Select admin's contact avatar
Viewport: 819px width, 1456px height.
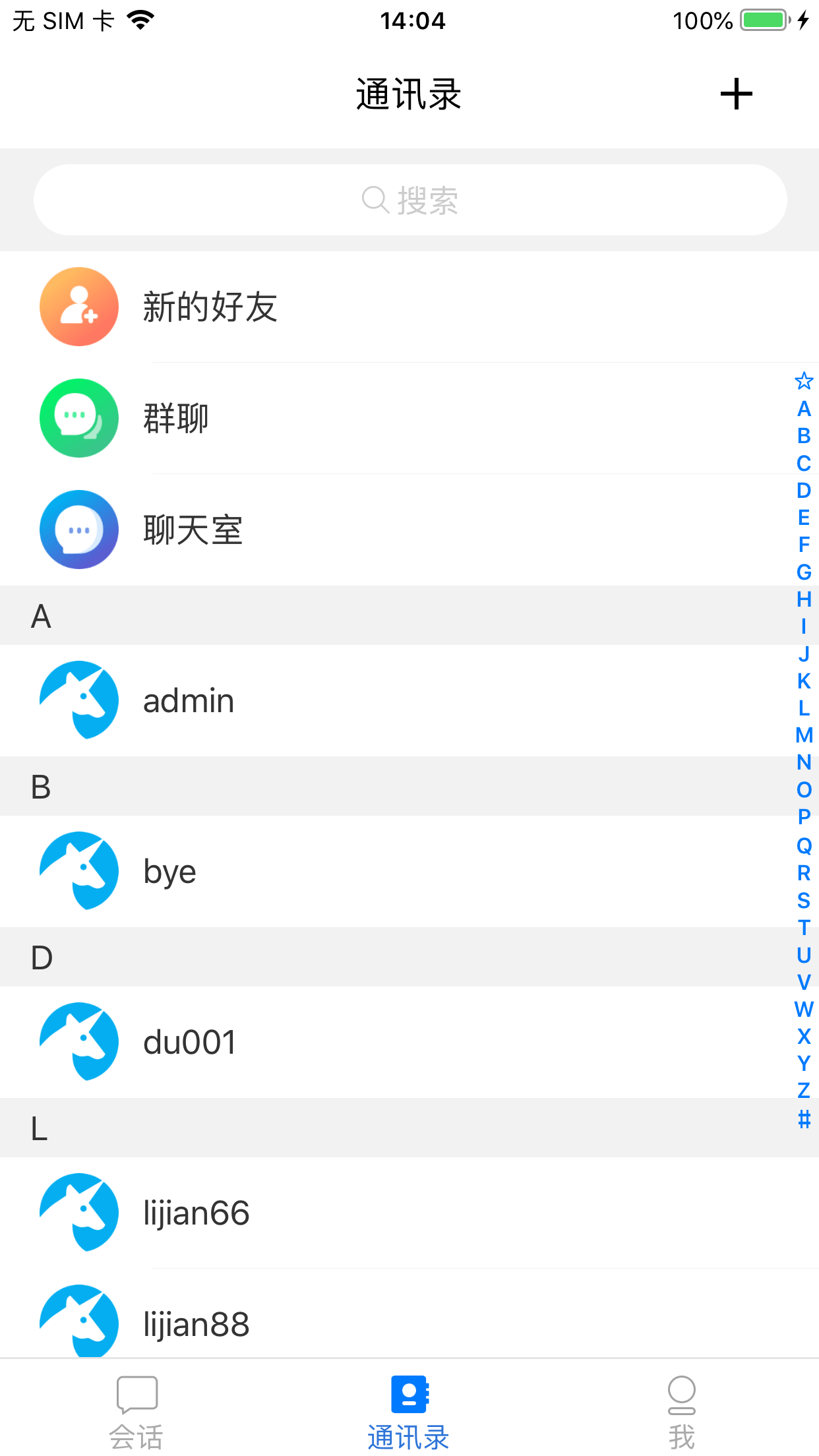[78, 700]
